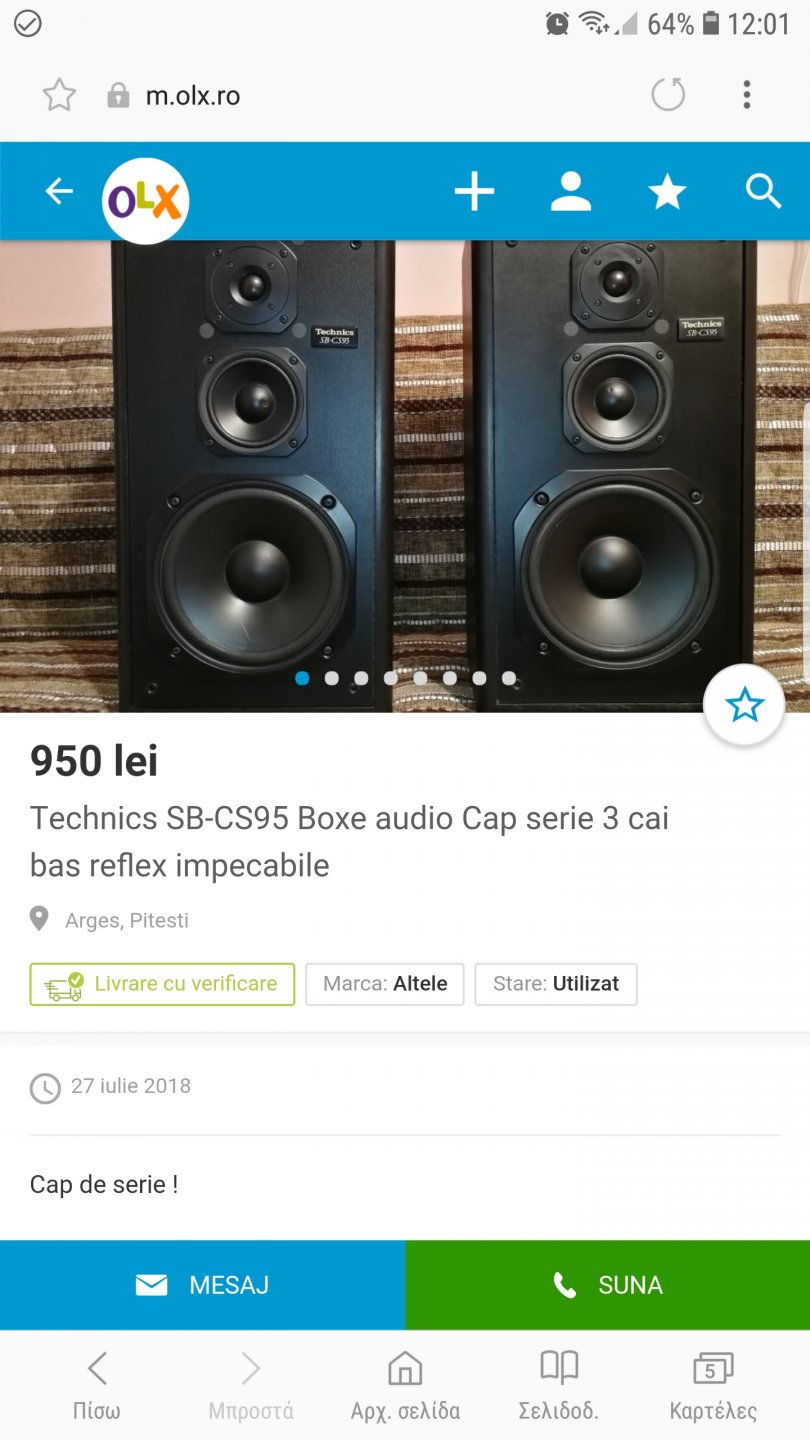Post a new ad with the plus icon
Image resolution: width=810 pixels, height=1440 pixels.
(474, 191)
